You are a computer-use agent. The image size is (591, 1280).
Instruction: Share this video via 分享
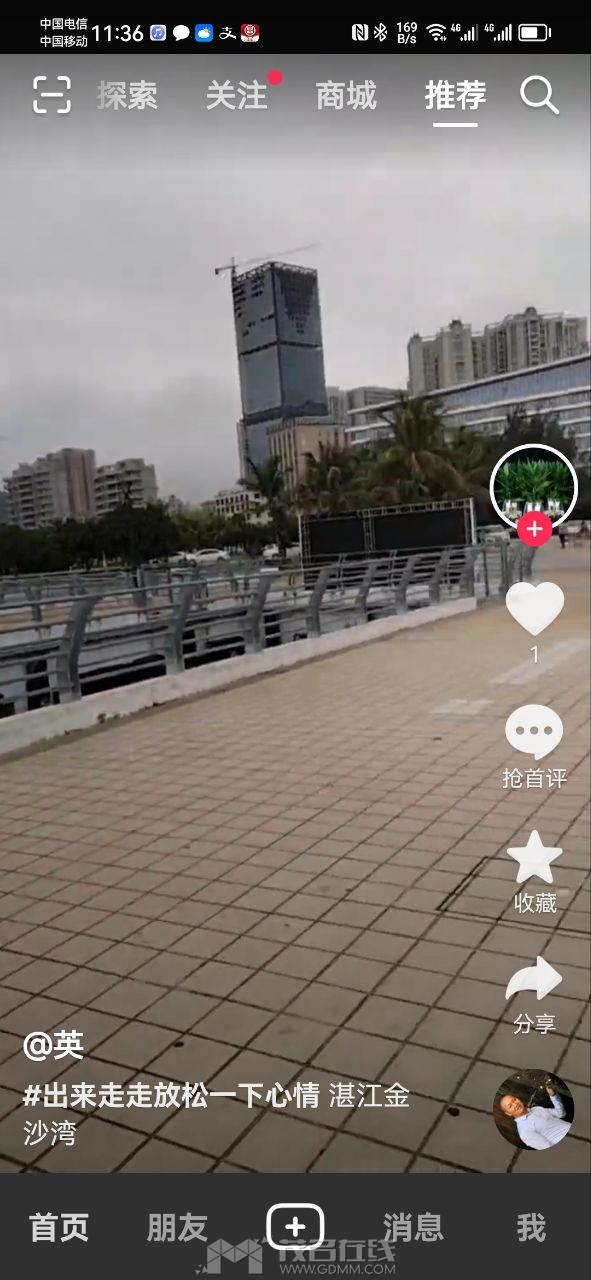click(534, 995)
